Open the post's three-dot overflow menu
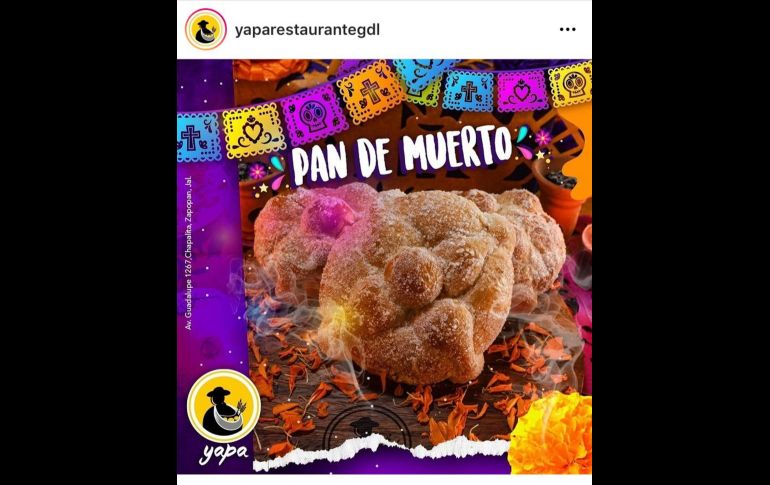Viewport: 770px width, 485px height. pyautogui.click(x=567, y=30)
